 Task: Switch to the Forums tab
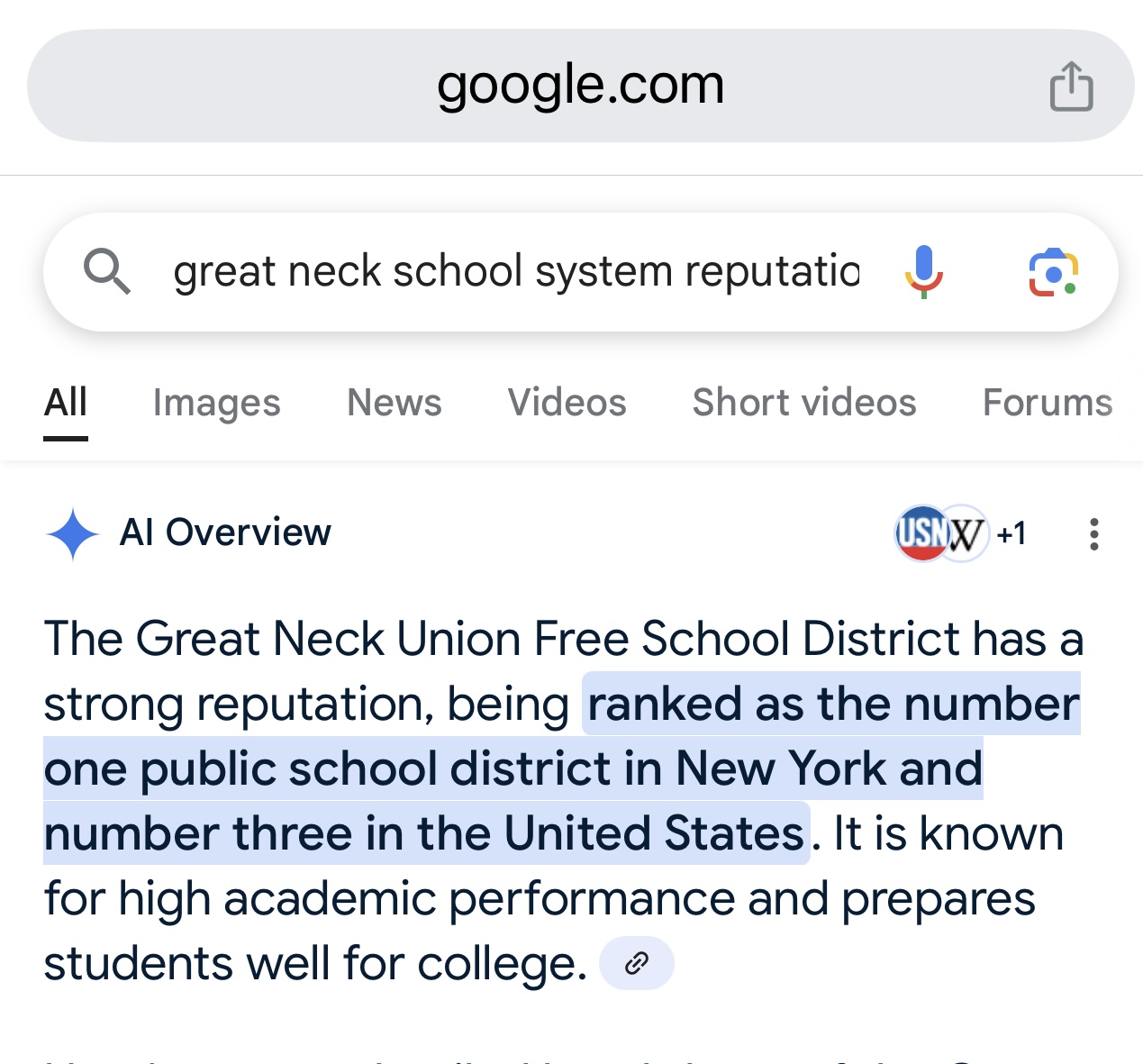click(1047, 403)
